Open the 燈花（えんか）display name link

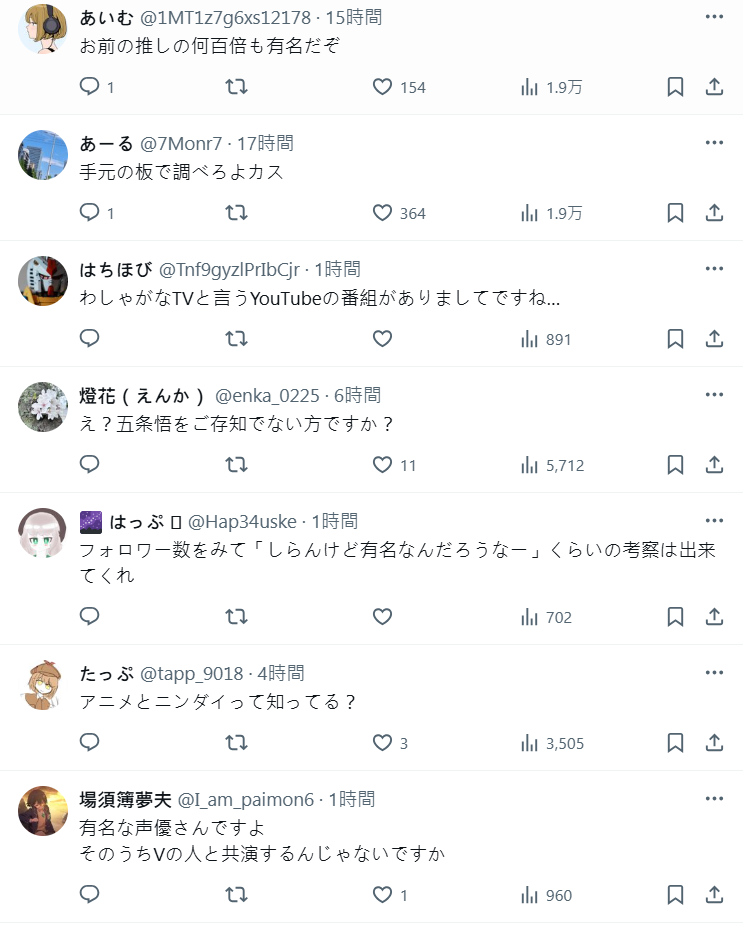(x=142, y=395)
